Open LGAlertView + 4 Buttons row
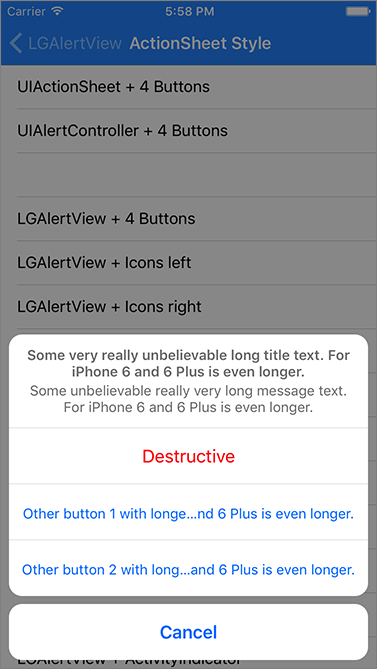This screenshot has height=669, width=377. click(x=188, y=219)
